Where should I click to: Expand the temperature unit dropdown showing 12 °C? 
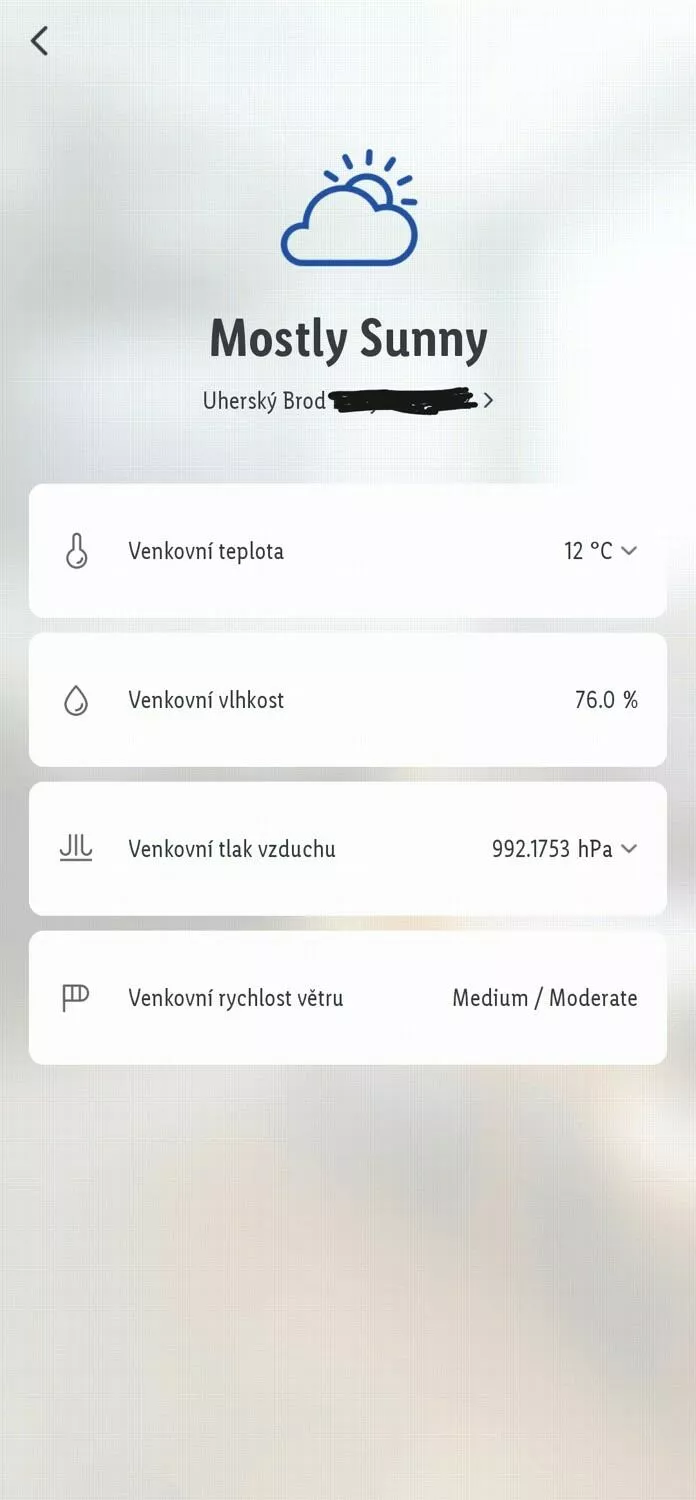(600, 551)
